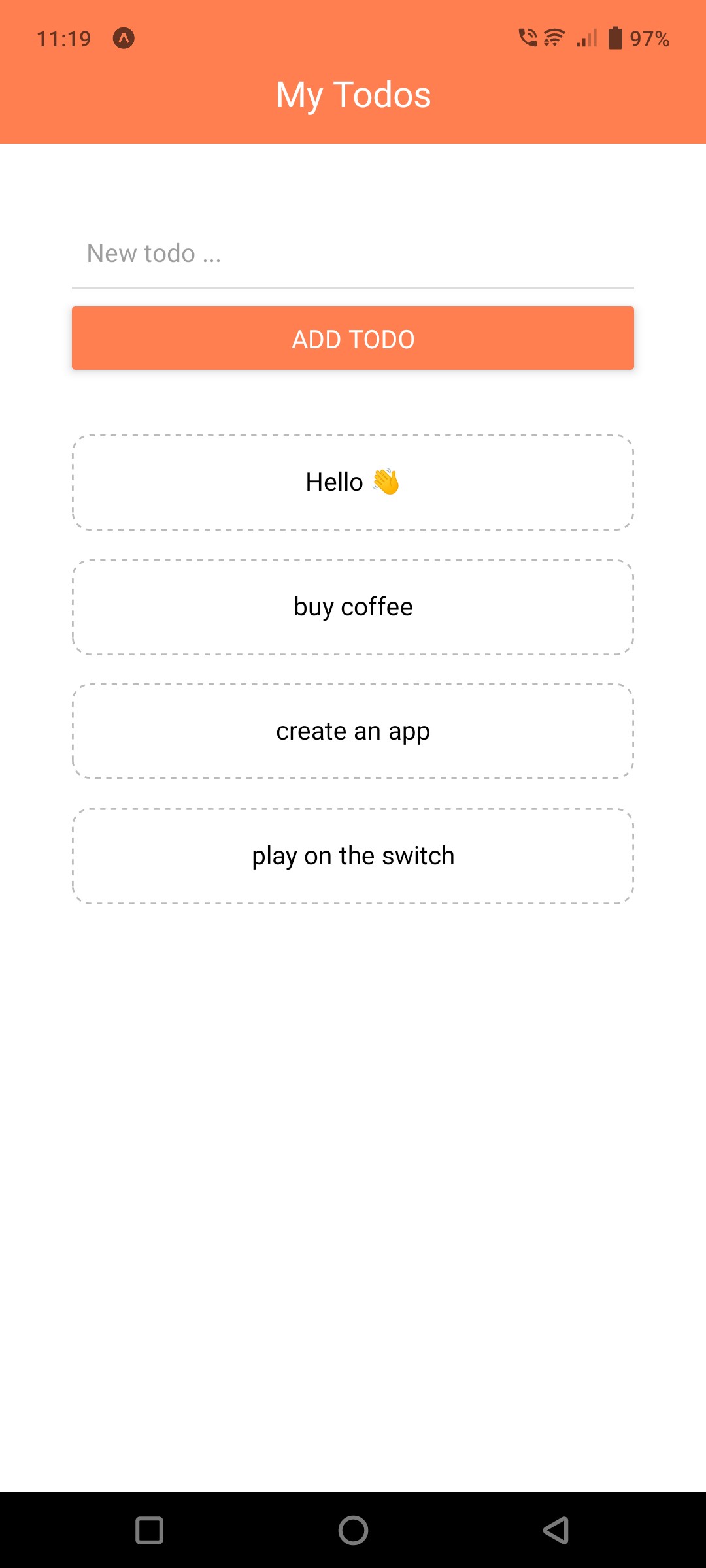Select the 'Hello 👋' todo item
706x1568 pixels.
point(353,482)
